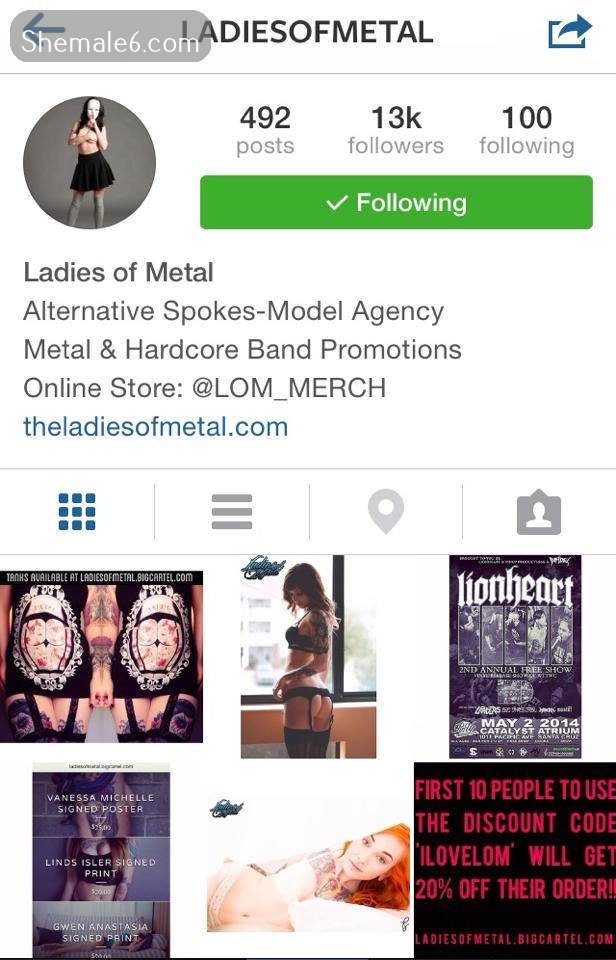
Task: Open the tanks available merch post
Action: pos(101,656)
